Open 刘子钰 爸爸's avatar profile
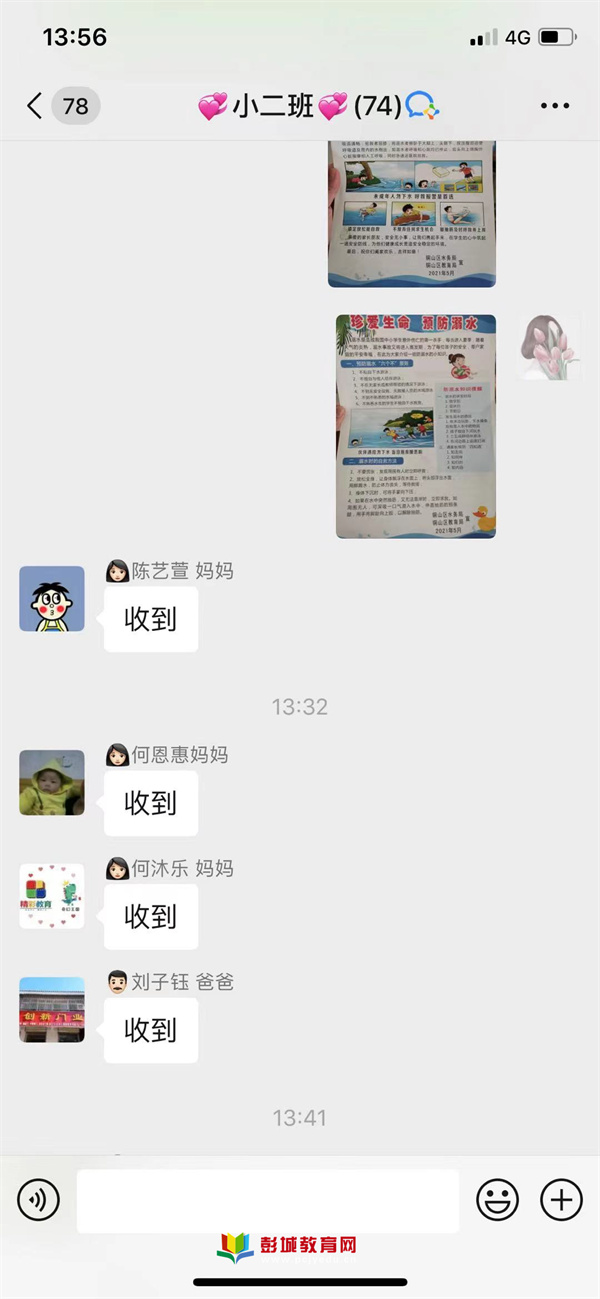The width and height of the screenshot is (600, 1299). (x=52, y=1010)
